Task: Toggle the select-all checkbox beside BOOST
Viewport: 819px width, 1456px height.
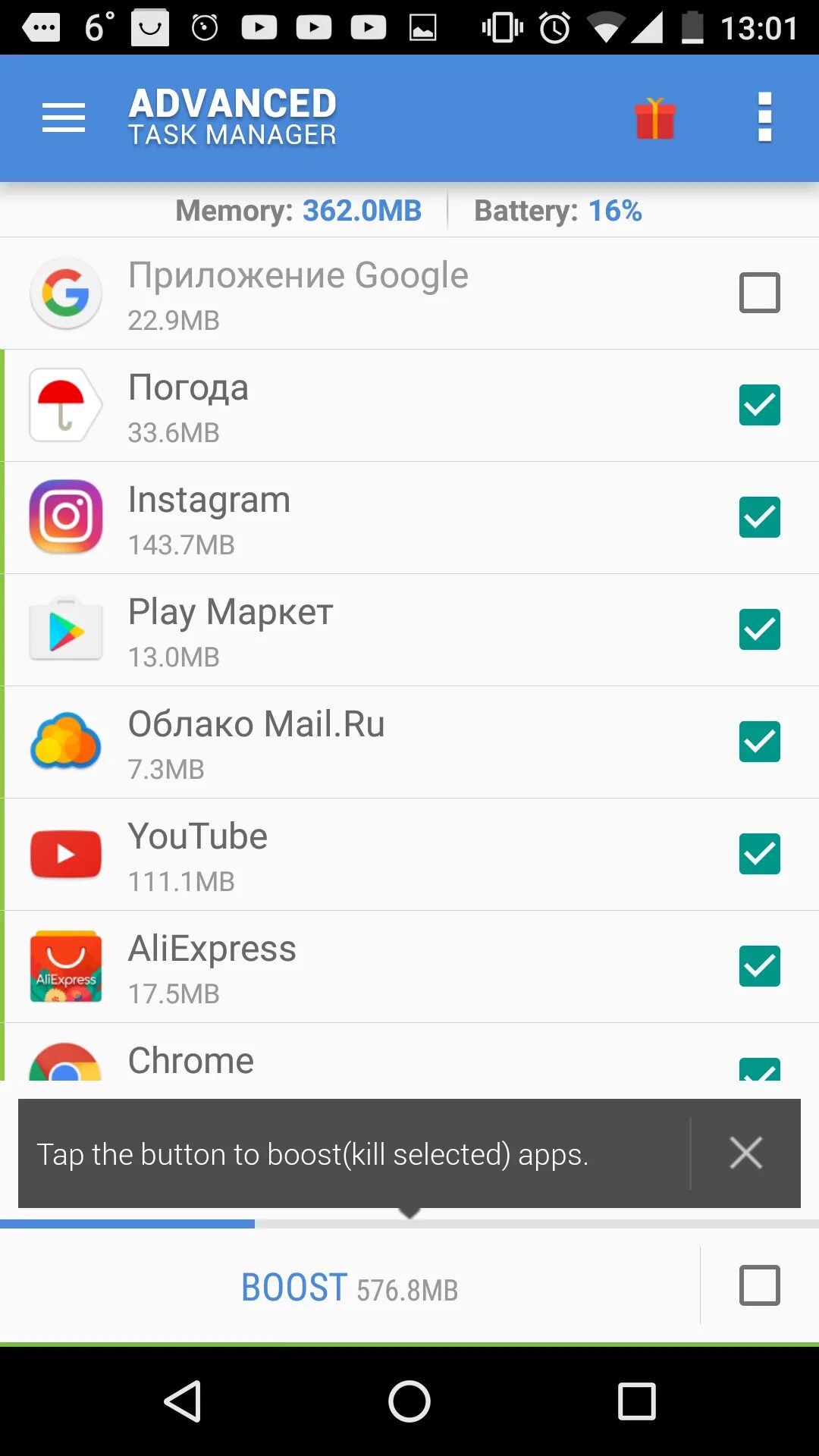Action: 759,1285
